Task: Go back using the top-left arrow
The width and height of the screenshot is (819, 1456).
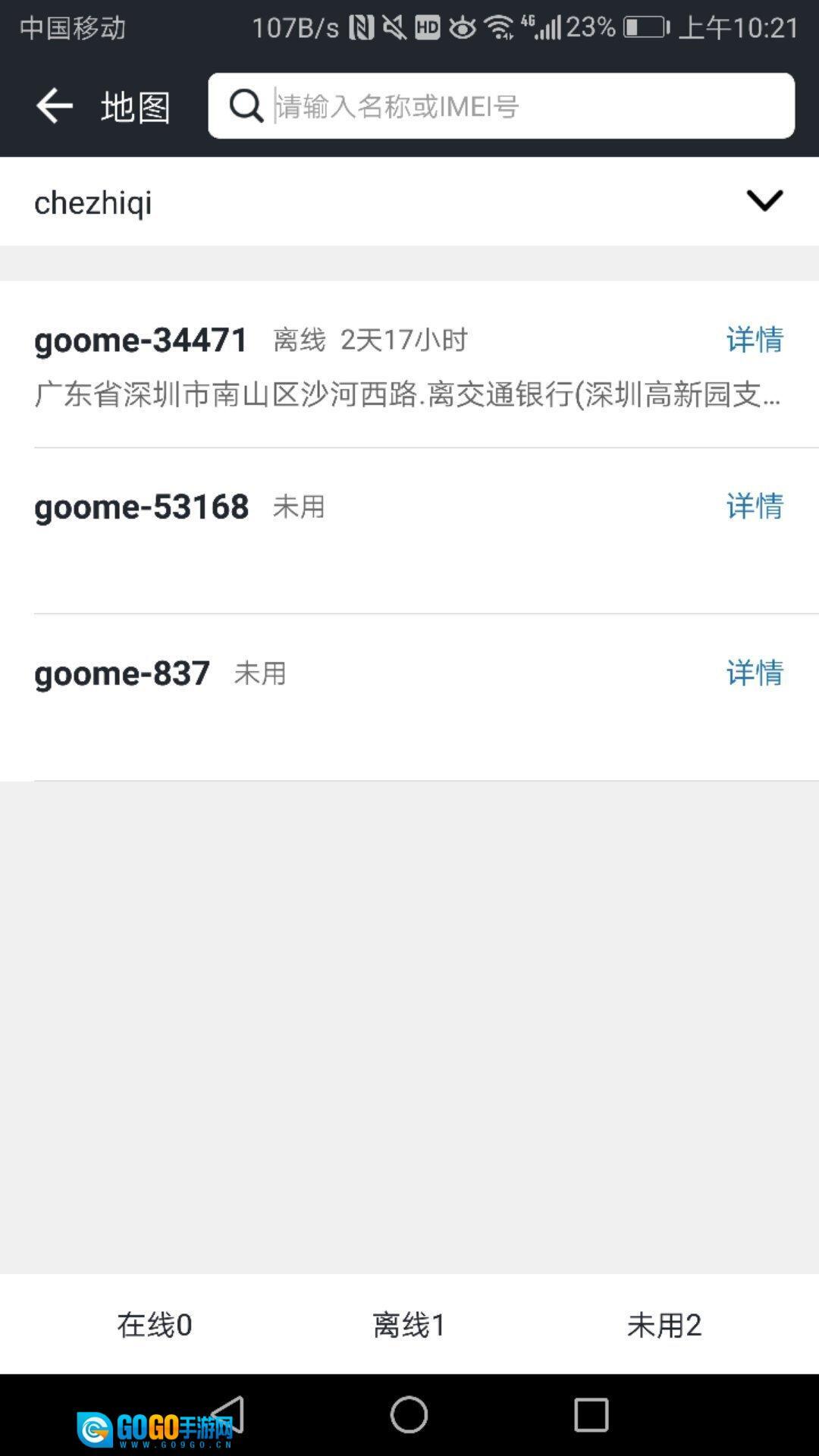Action: [54, 105]
